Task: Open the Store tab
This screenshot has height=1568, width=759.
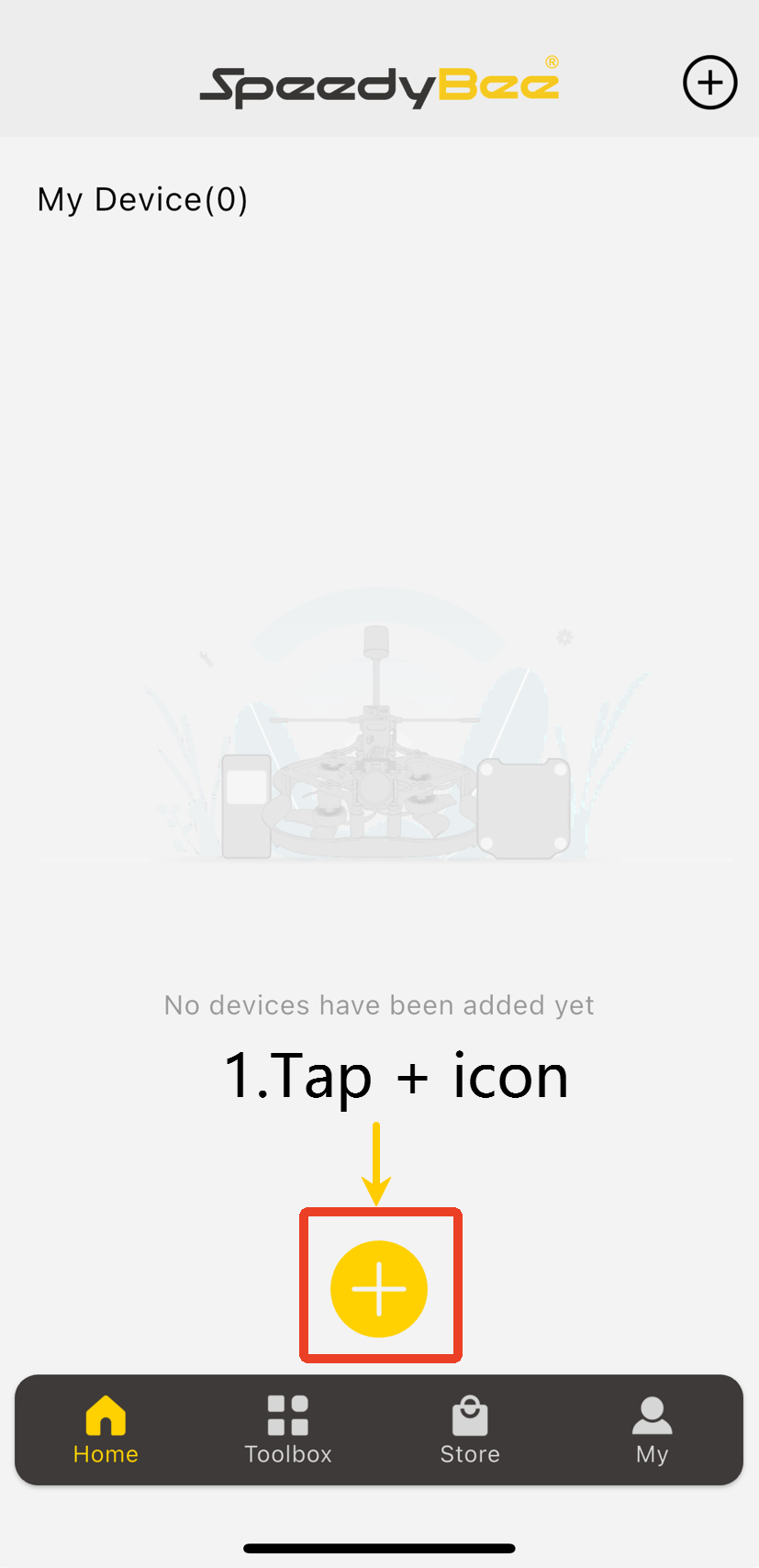Action: click(x=470, y=1429)
